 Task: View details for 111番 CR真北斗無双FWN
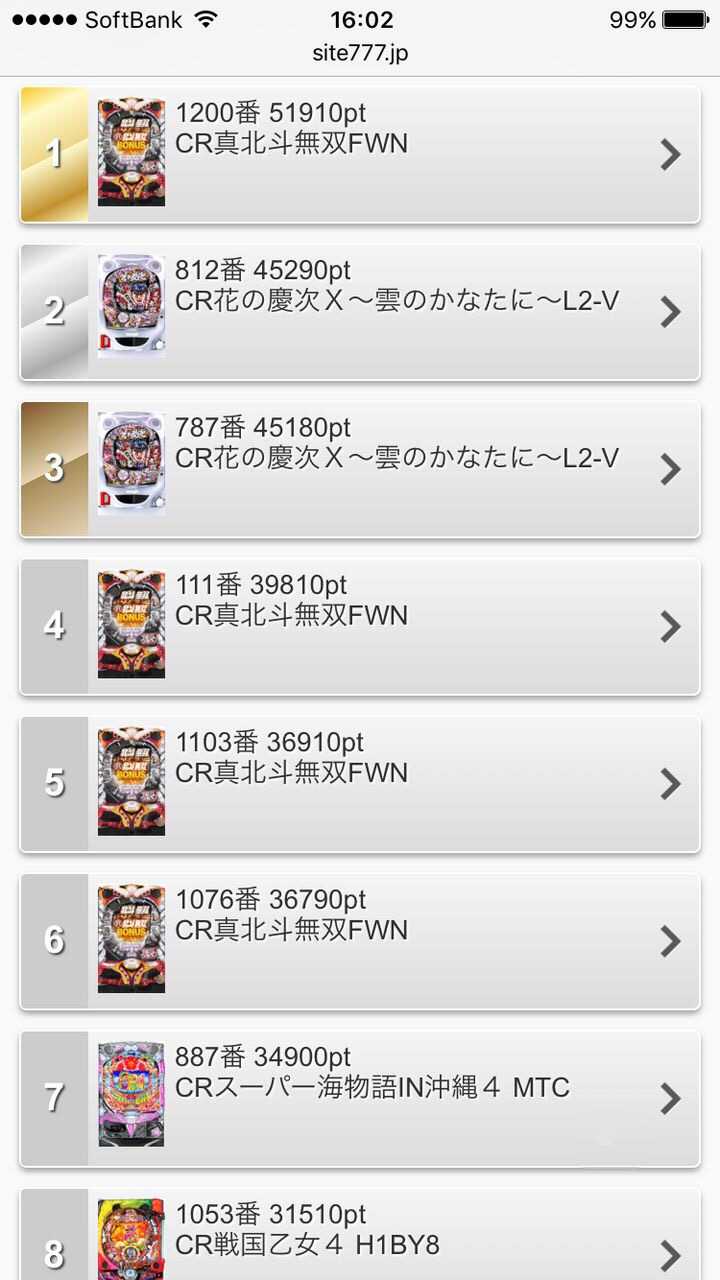click(360, 626)
